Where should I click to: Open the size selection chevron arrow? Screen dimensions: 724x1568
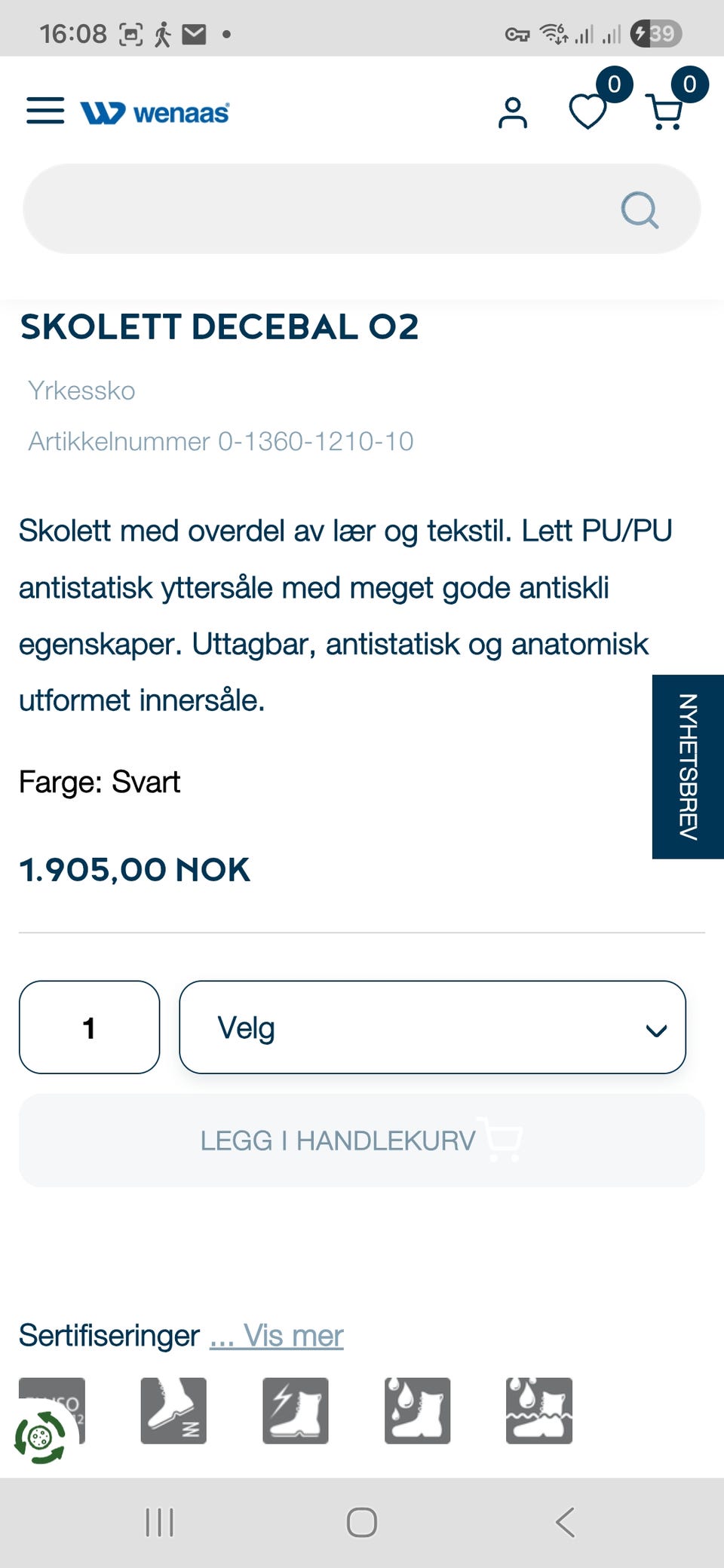click(x=655, y=1028)
